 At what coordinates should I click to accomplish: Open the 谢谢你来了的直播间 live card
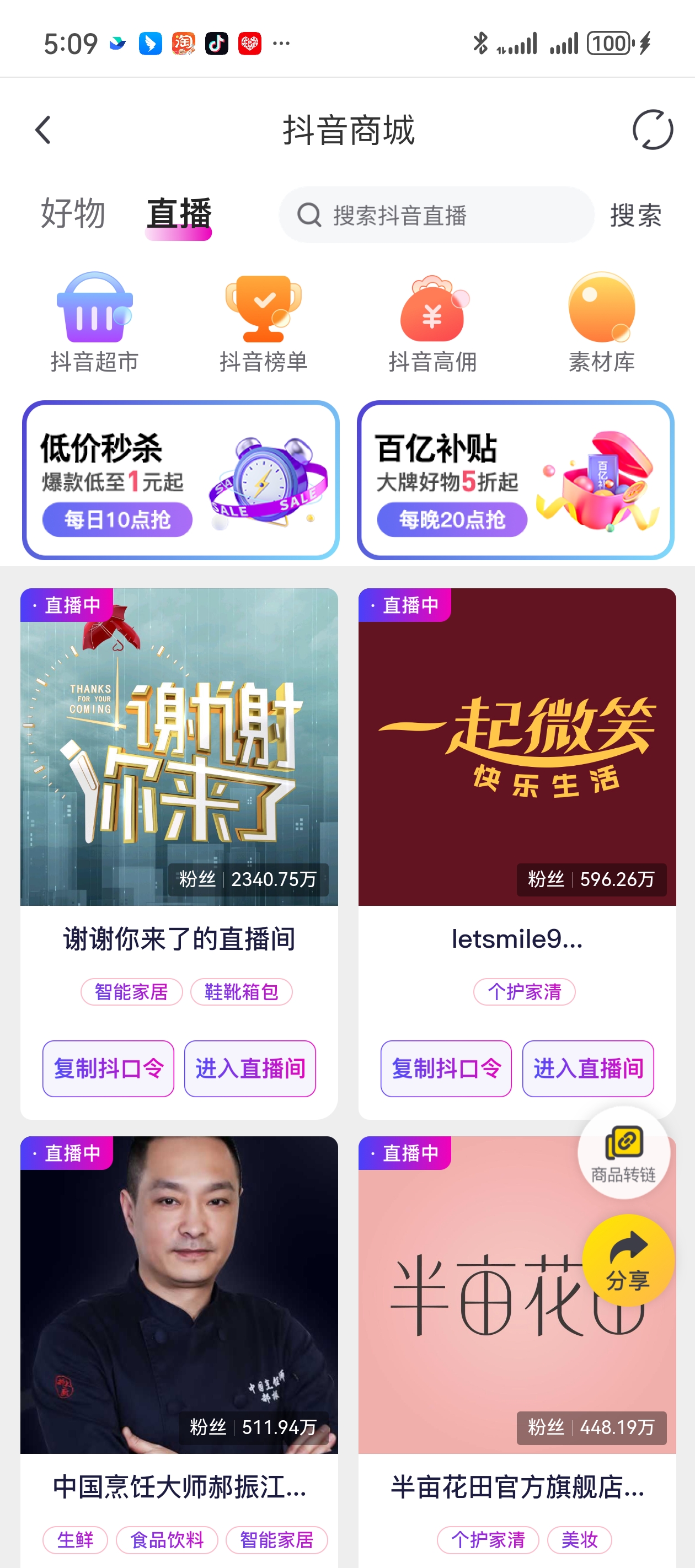pyautogui.click(x=179, y=748)
